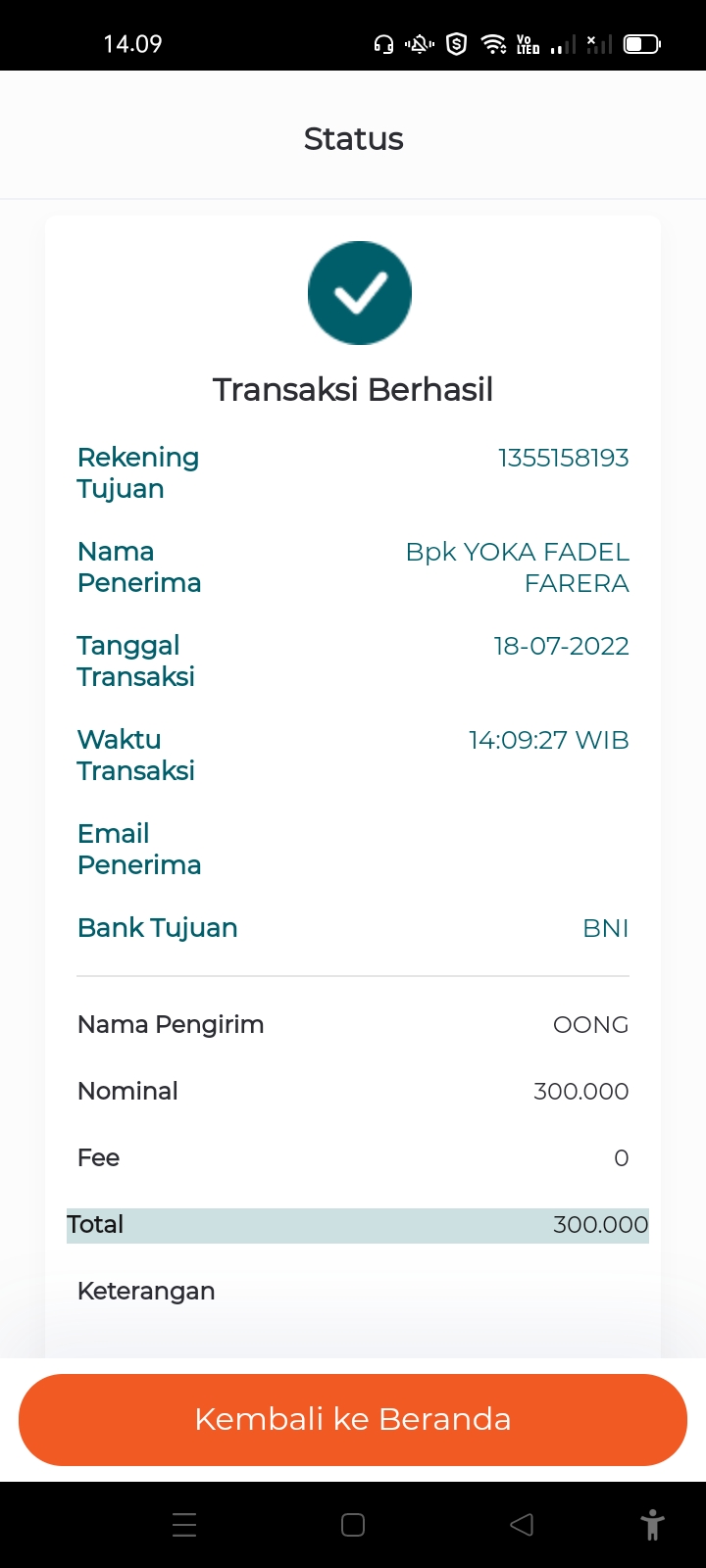Go back using the system back button
This screenshot has width=706, height=1568.
point(522,1524)
